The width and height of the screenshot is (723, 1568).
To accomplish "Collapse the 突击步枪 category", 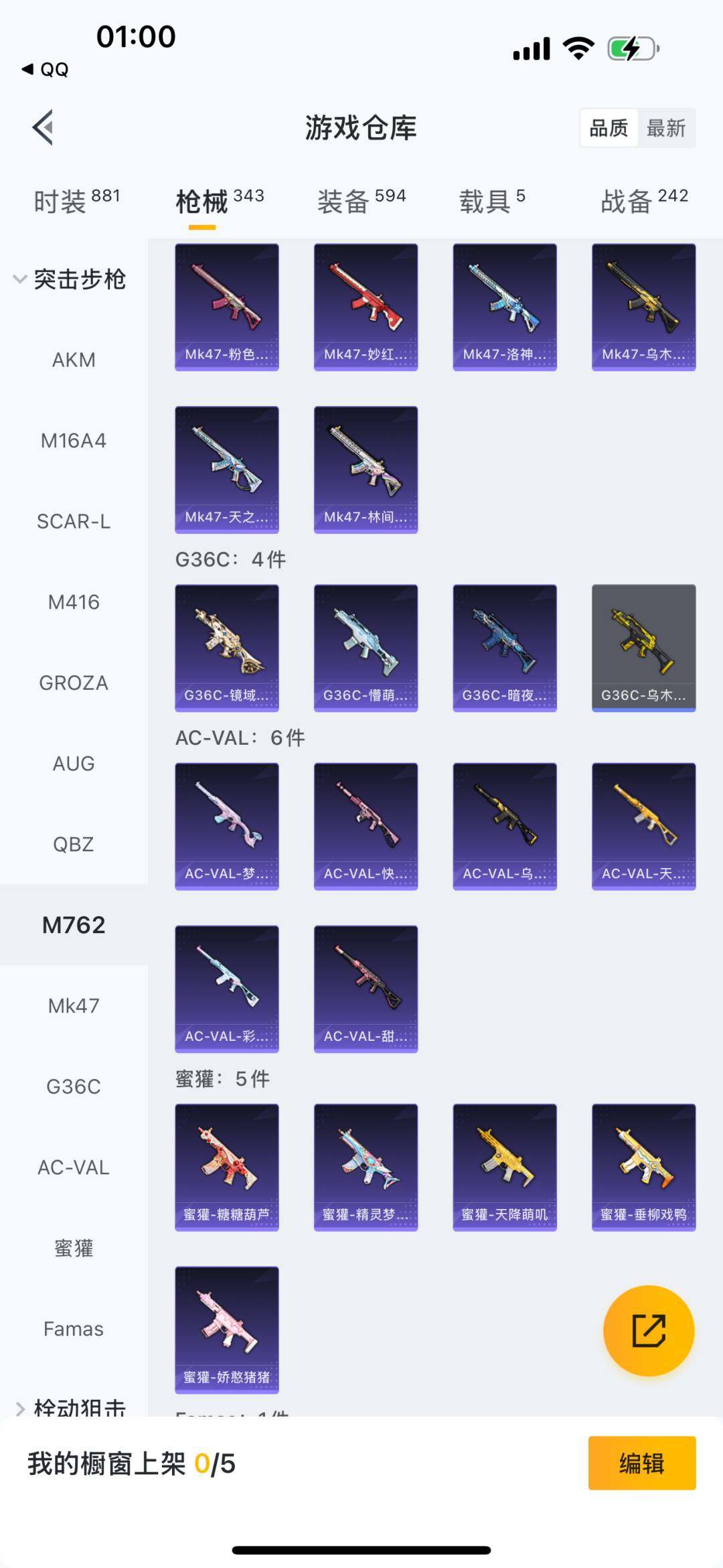I will point(70,279).
